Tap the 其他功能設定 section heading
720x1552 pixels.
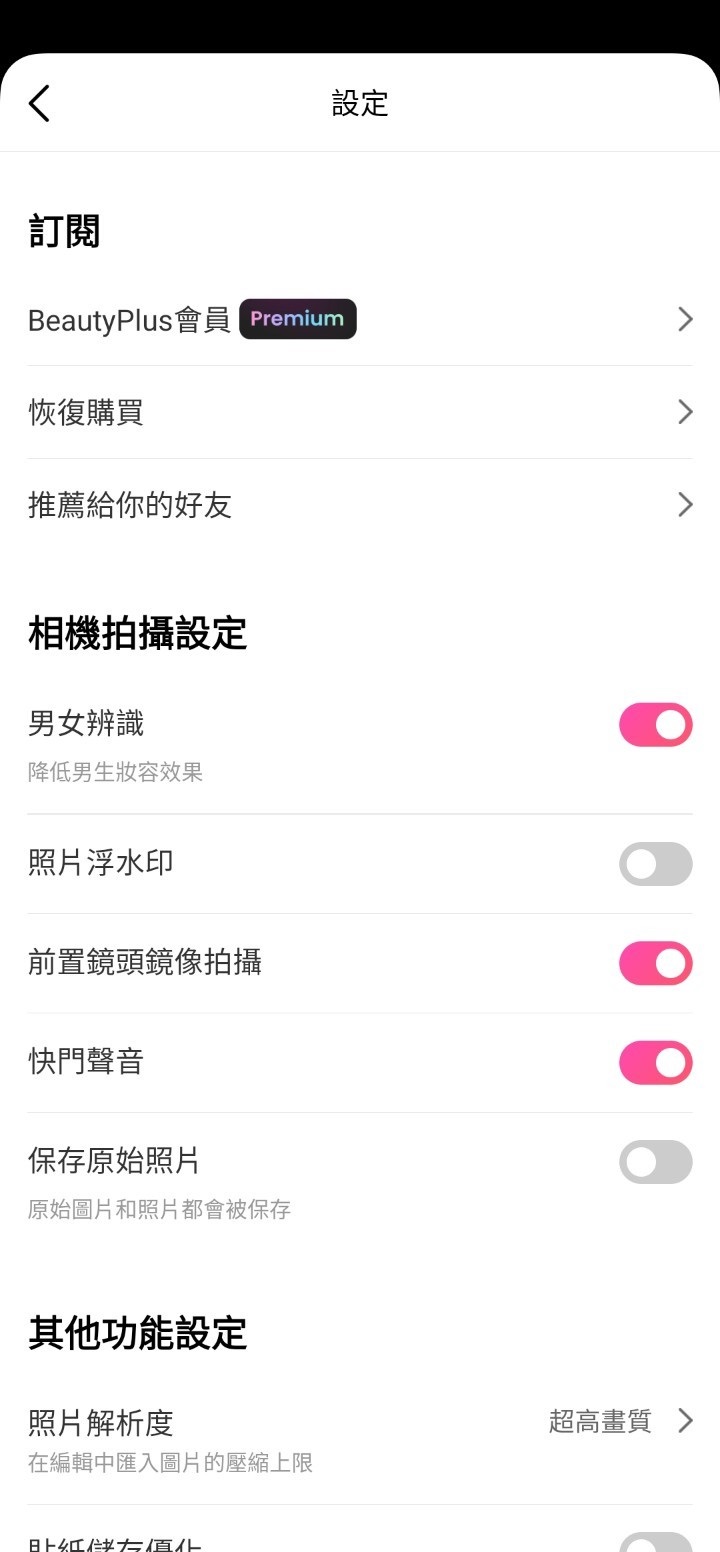[138, 1332]
